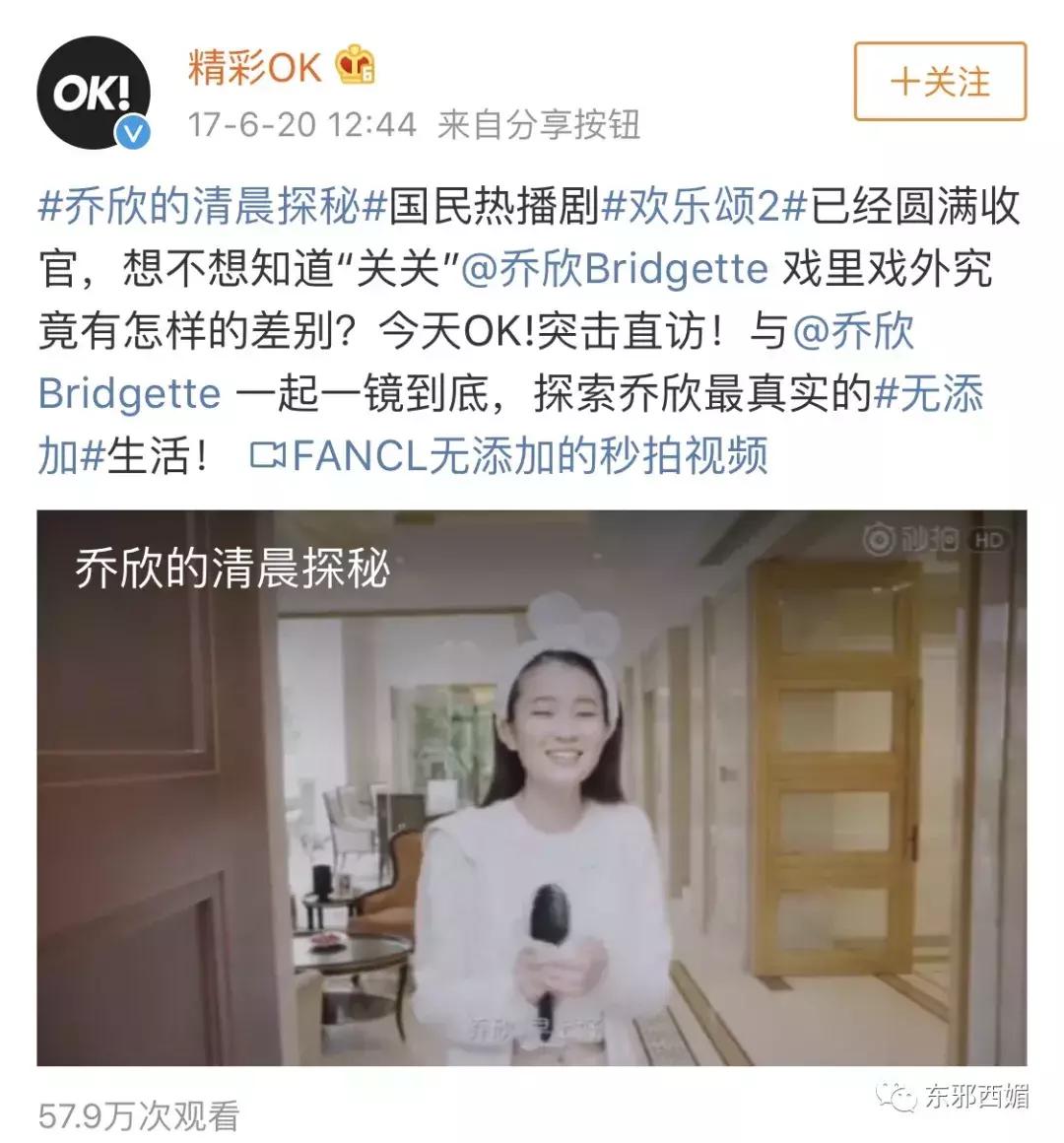Click the @乔欣Bridgette mention
This screenshot has width=1064, height=1143.
[x=609, y=266]
